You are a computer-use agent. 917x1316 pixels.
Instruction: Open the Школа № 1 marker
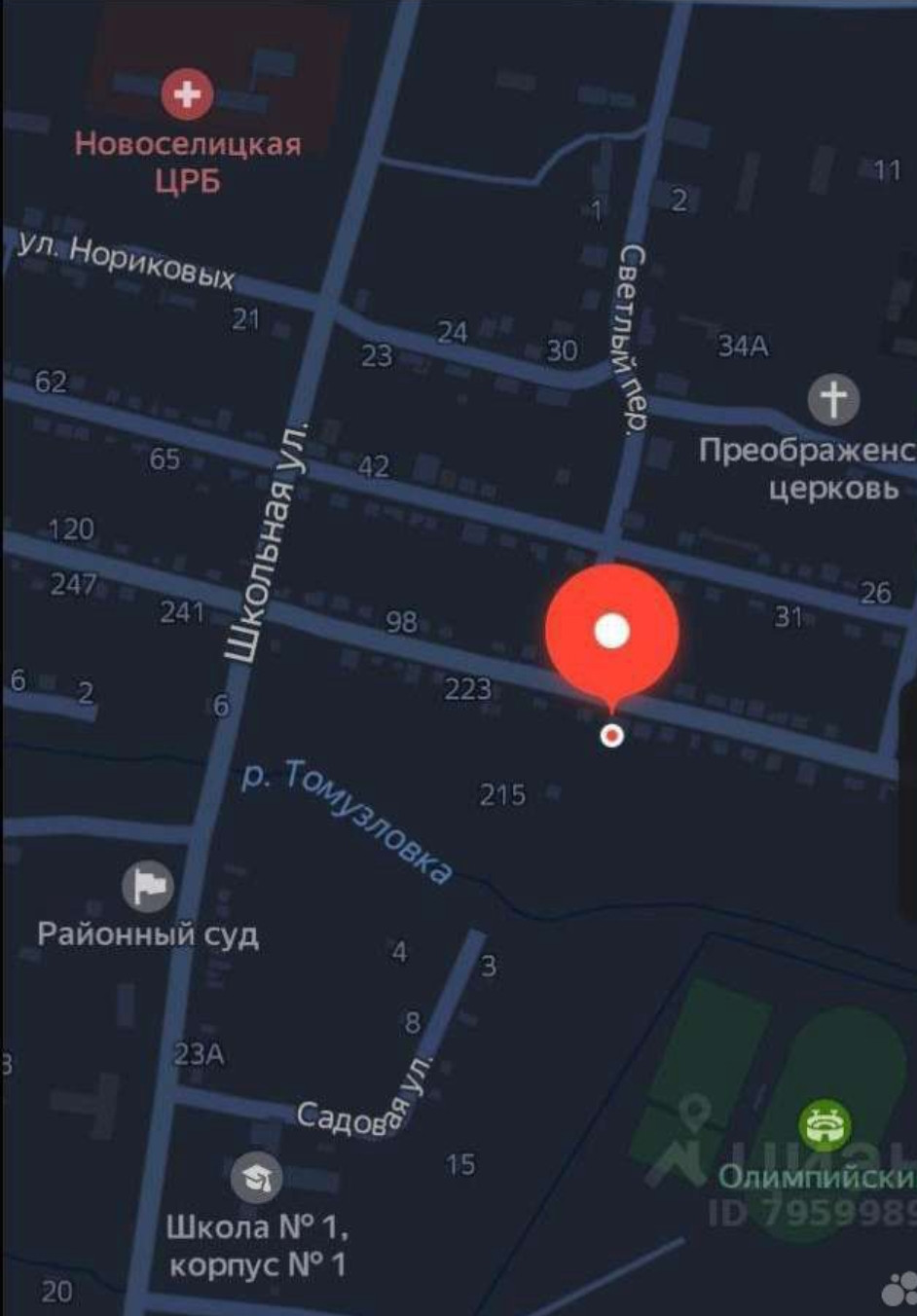(x=257, y=1178)
